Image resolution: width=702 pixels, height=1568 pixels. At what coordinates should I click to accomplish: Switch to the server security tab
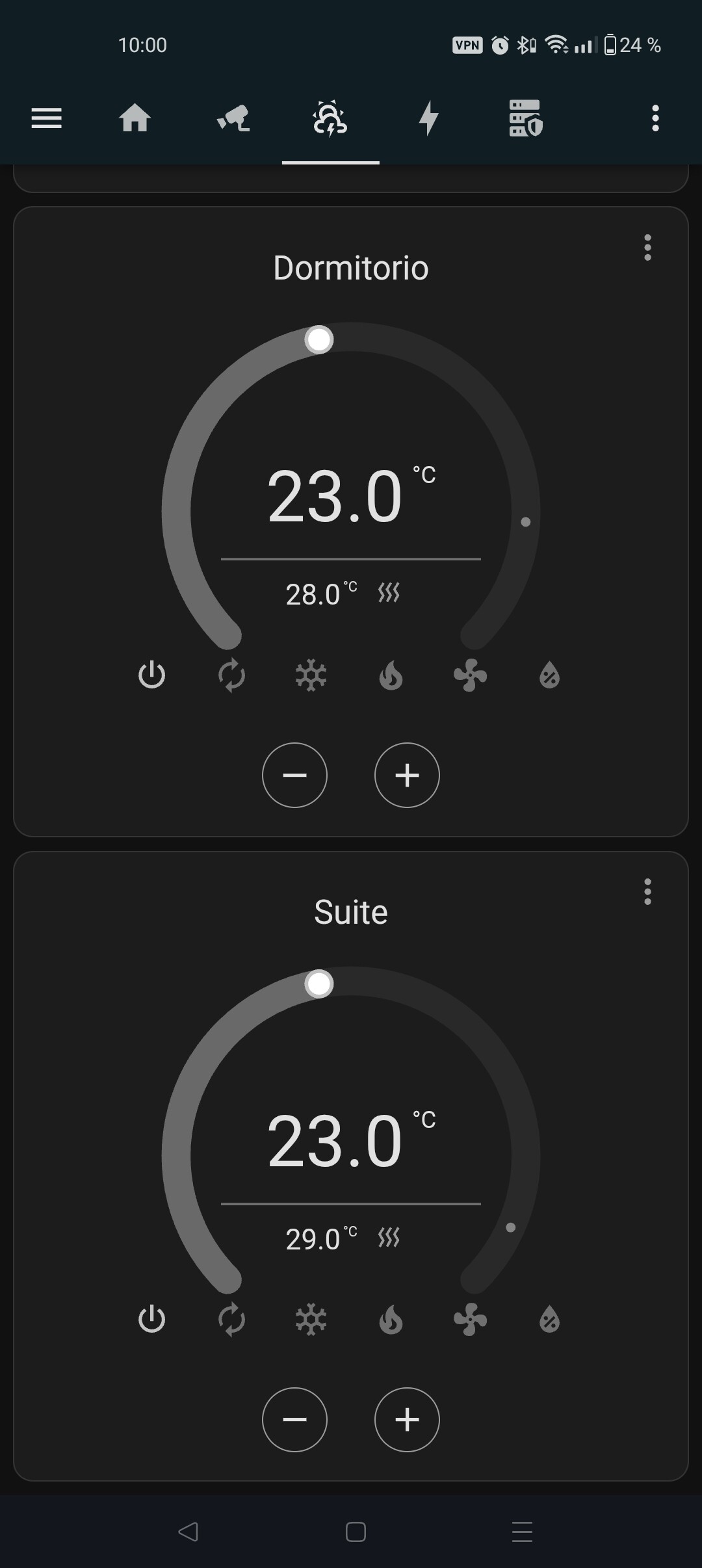[x=525, y=118]
